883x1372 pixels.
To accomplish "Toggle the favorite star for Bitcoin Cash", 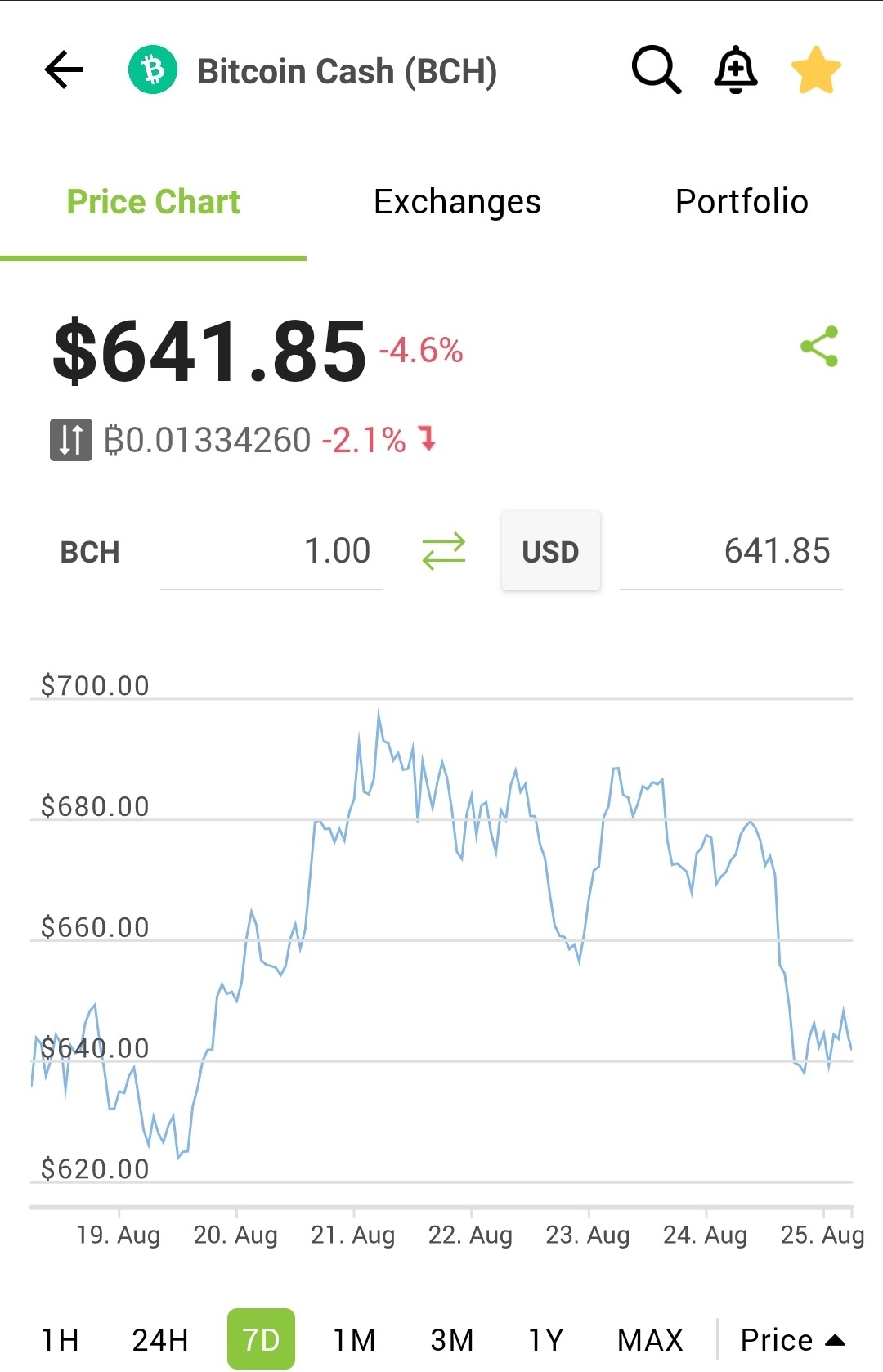I will 816,69.
